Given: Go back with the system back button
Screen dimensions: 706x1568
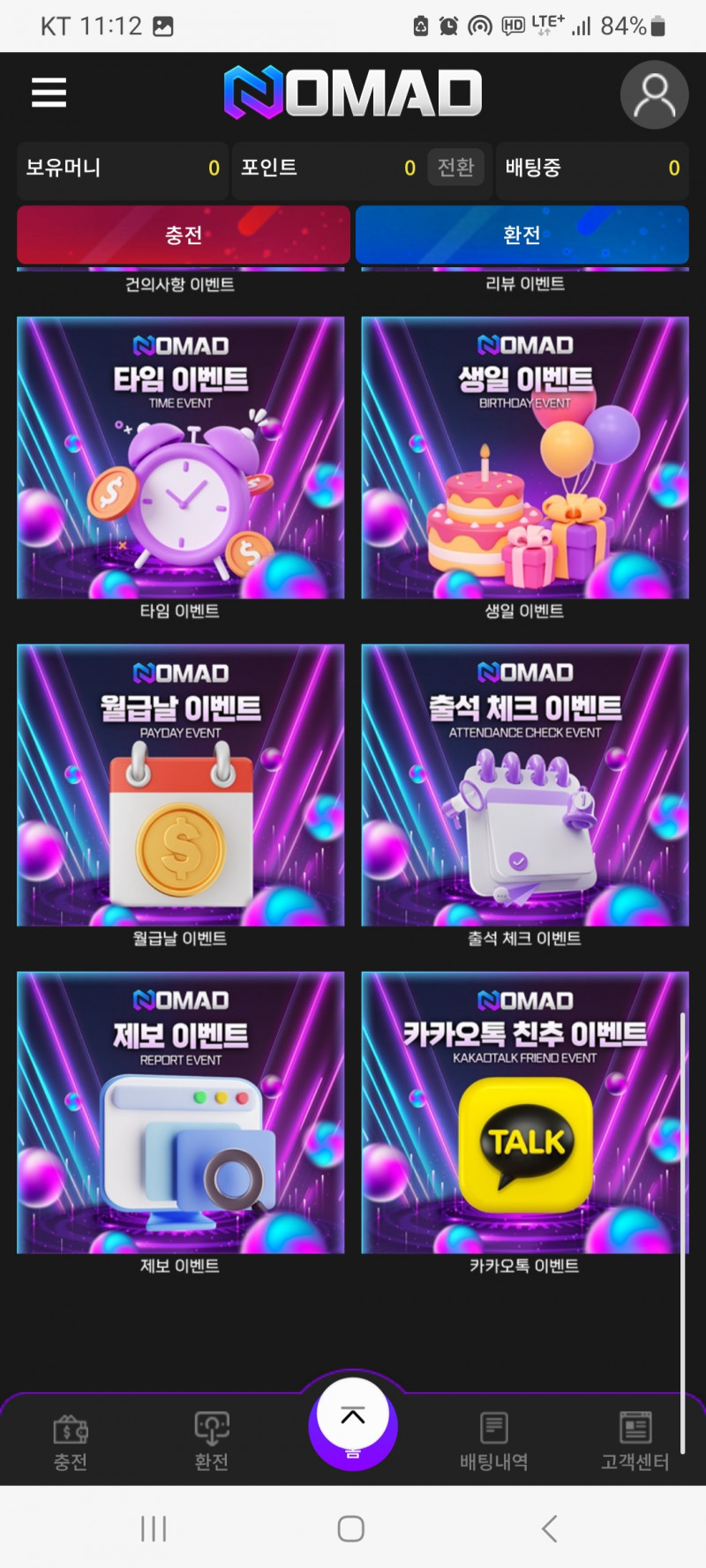Looking at the screenshot, I should pos(549,1528).
